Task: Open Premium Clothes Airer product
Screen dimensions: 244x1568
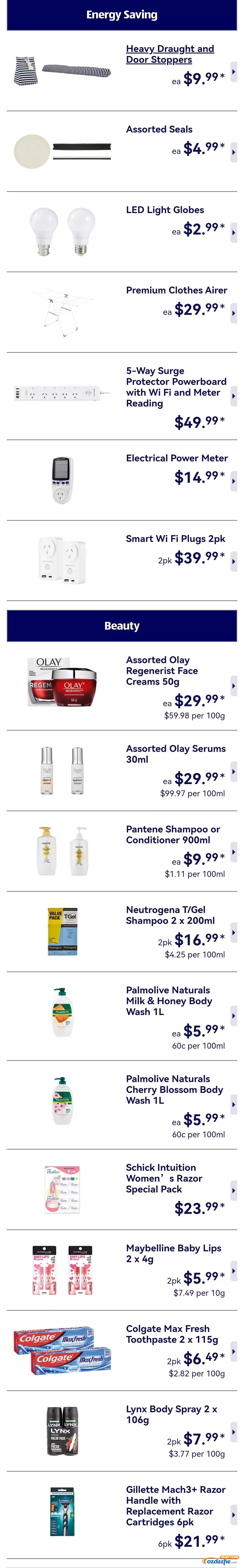Action: pos(176,290)
